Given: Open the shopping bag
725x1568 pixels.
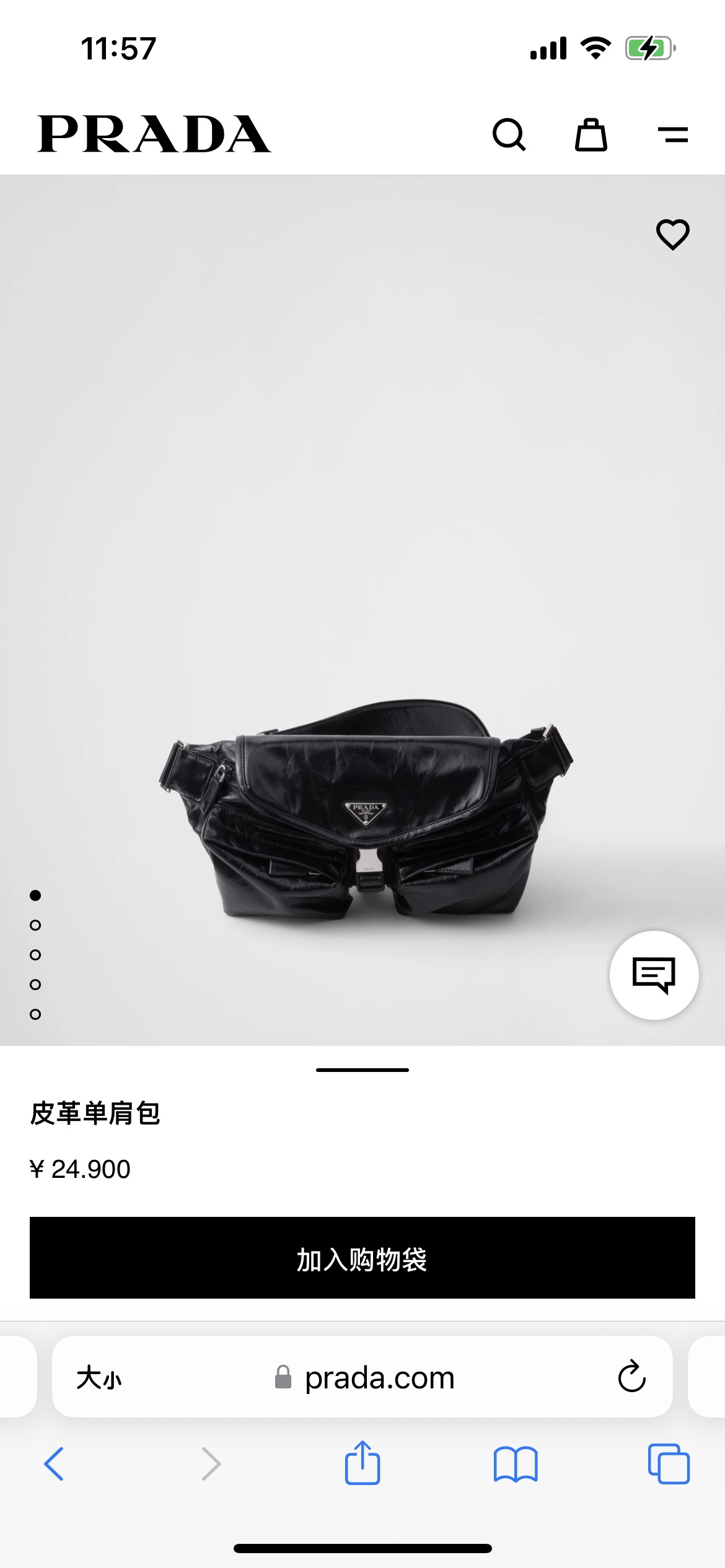Looking at the screenshot, I should [x=591, y=134].
